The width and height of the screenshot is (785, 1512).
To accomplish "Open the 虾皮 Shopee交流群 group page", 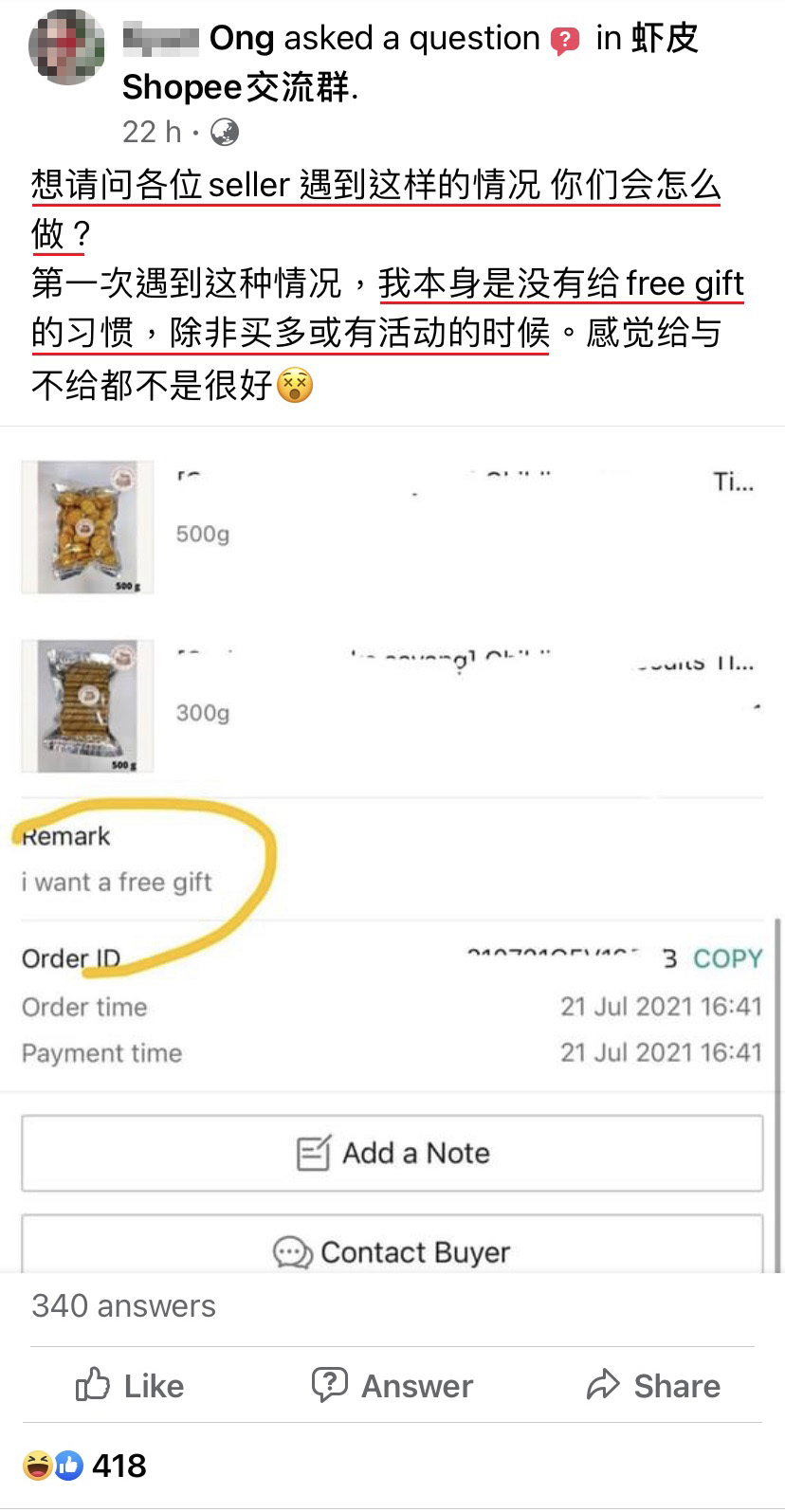I will 239,87.
